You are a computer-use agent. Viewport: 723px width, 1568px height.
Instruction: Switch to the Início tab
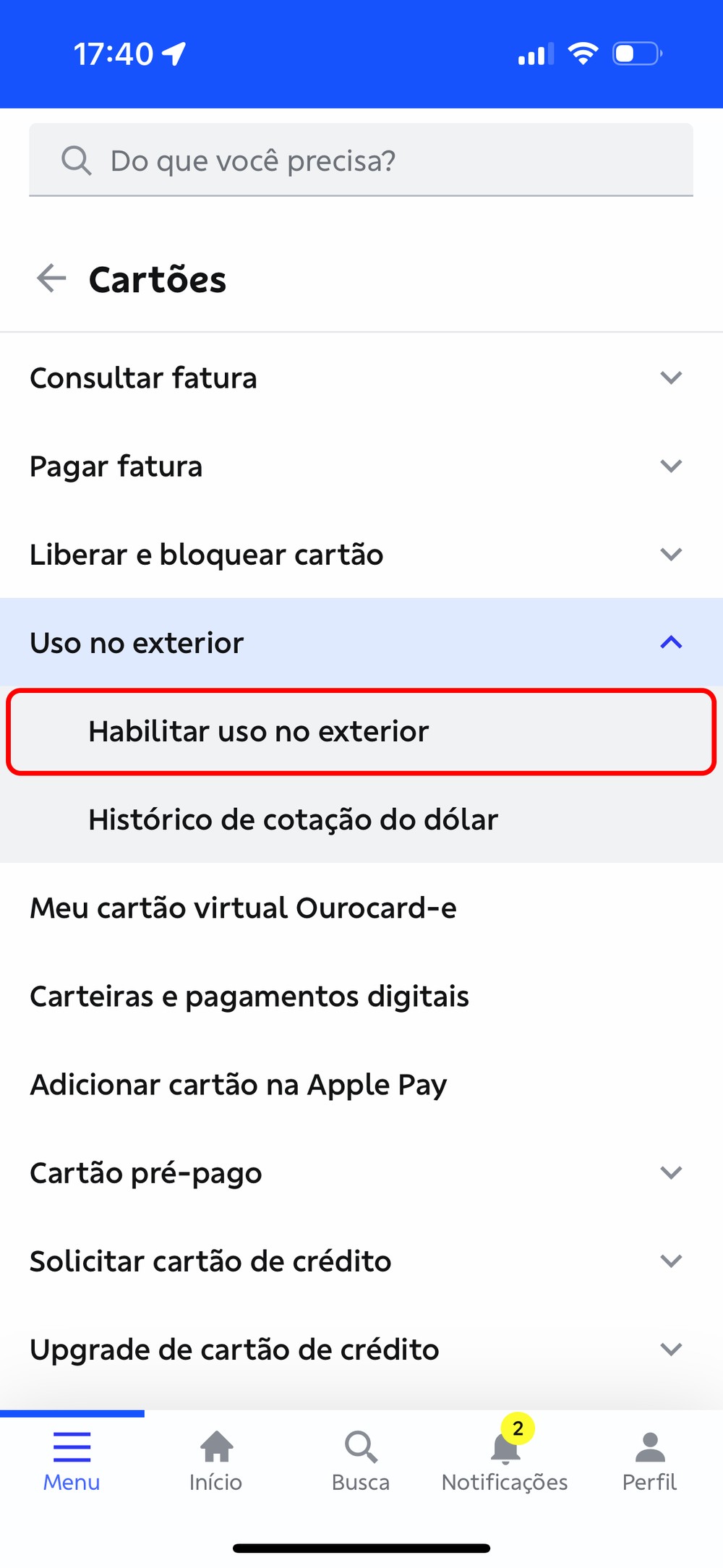click(216, 1461)
